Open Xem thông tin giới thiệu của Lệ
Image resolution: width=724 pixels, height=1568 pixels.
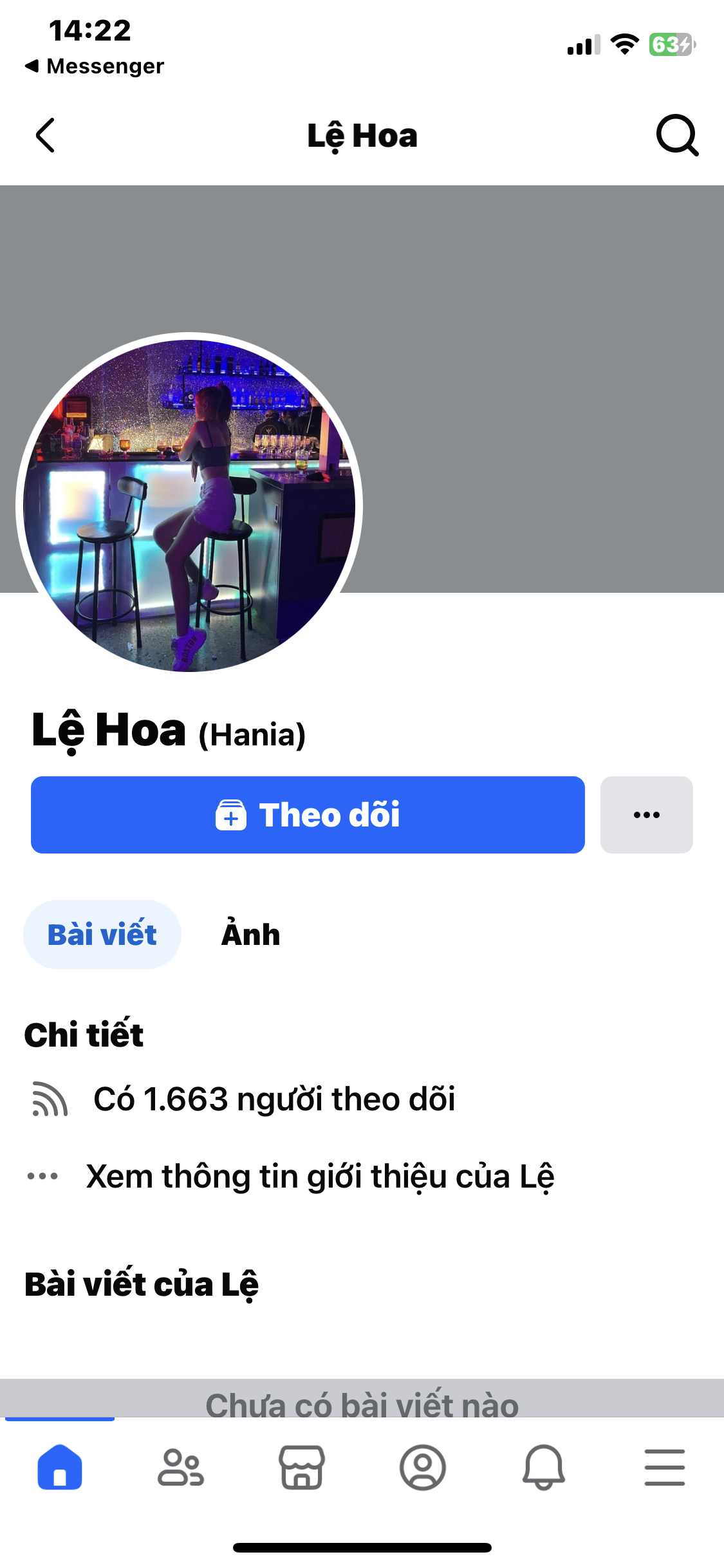[320, 1177]
